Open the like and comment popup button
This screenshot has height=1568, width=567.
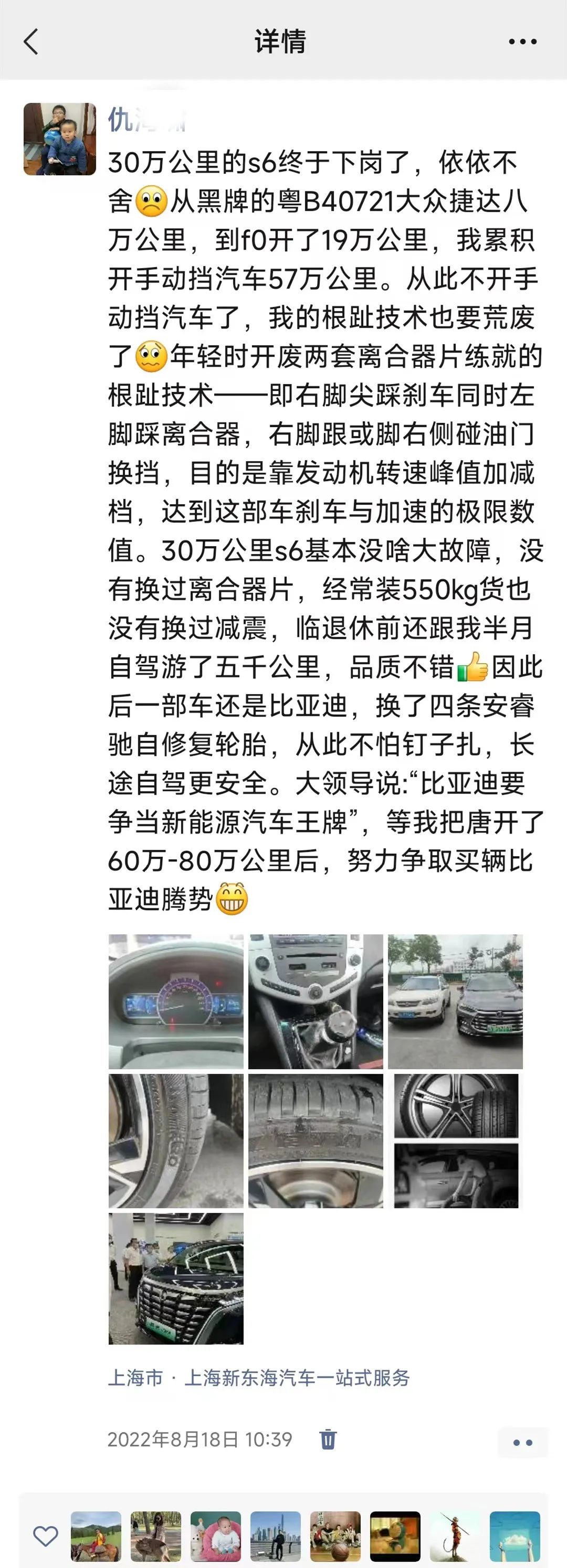pos(522,1442)
